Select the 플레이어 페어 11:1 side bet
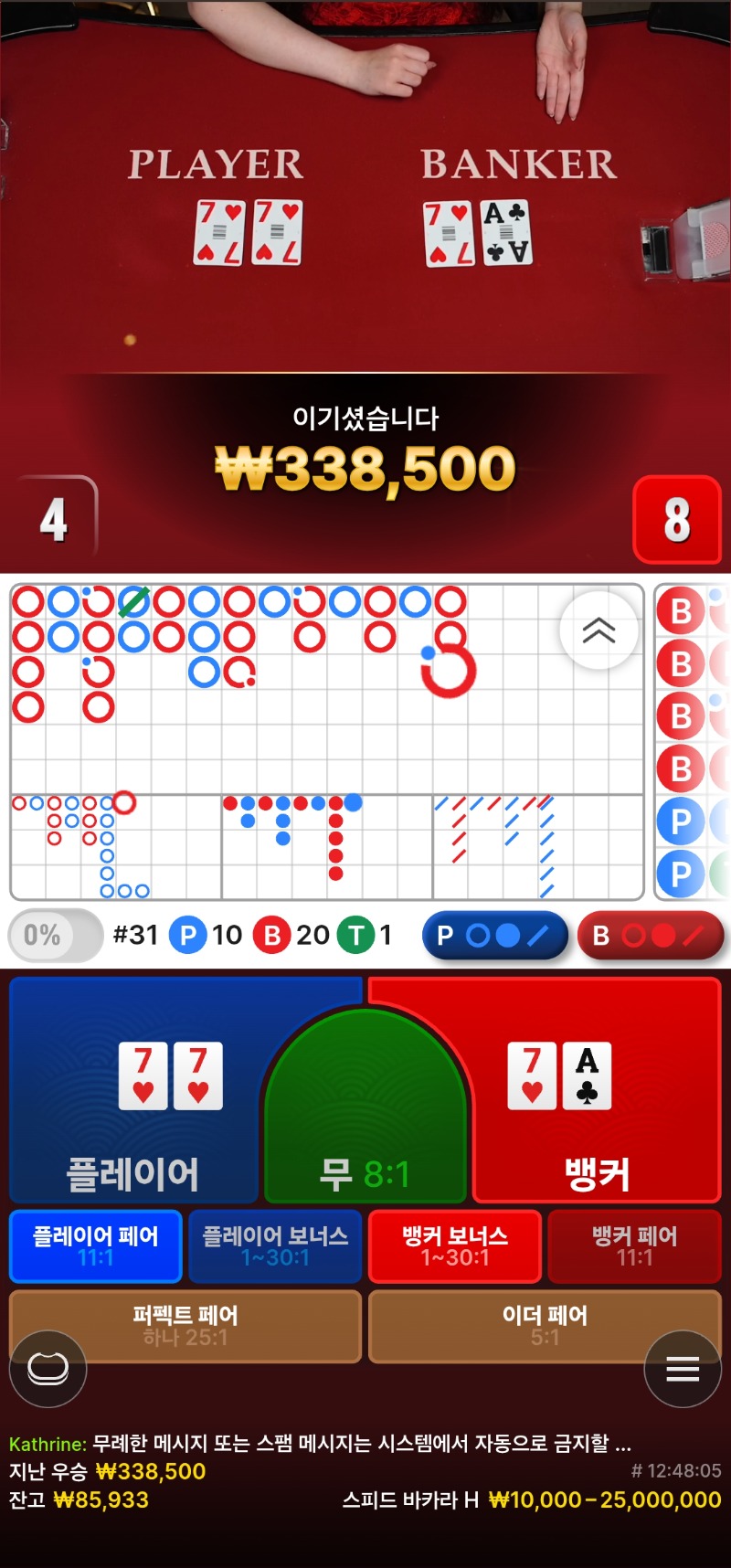Screen dimensions: 731x1568 96,1246
